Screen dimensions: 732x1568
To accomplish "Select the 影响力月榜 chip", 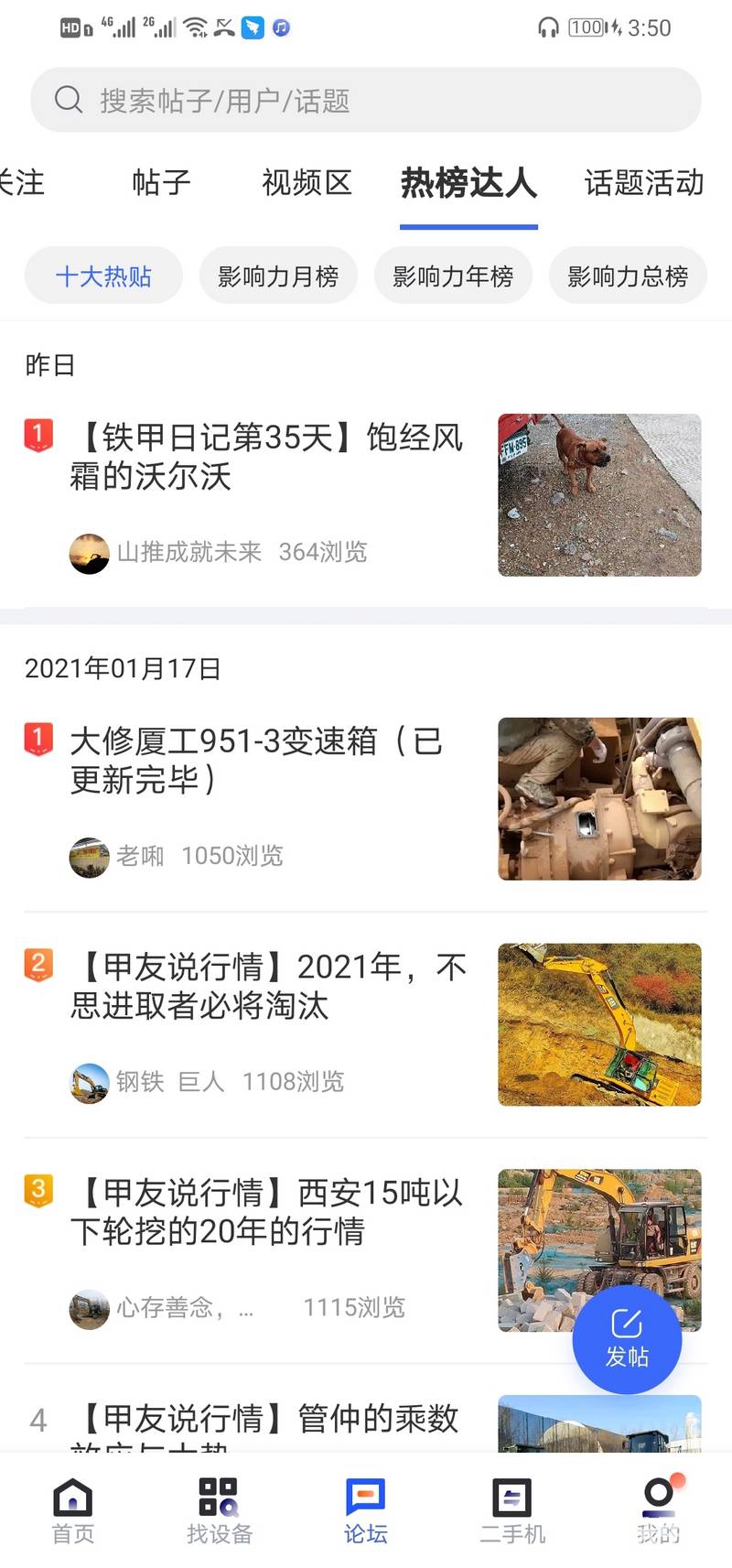I will pyautogui.click(x=278, y=276).
